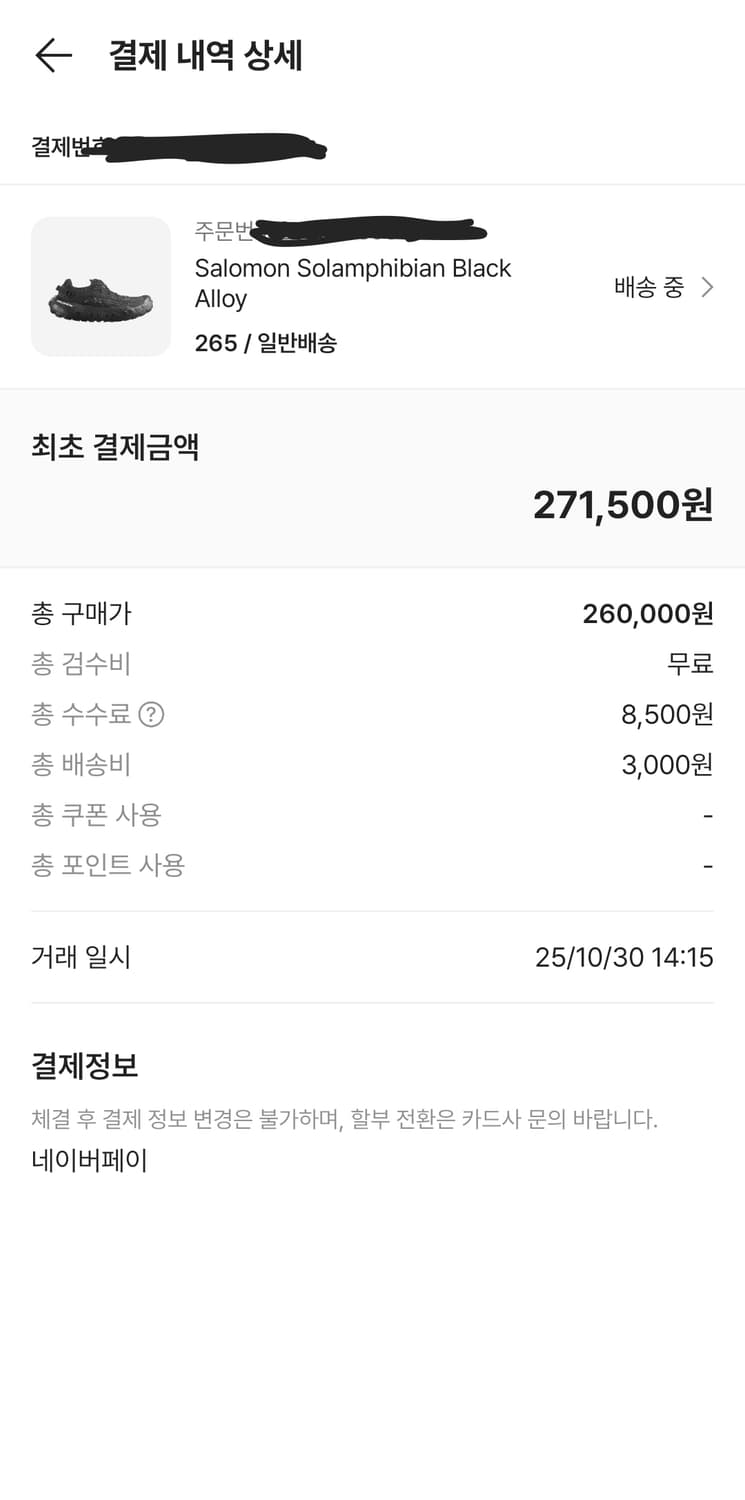Select the 최초 결제금액 amount 271,500원
This screenshot has width=745, height=1500.
[620, 504]
